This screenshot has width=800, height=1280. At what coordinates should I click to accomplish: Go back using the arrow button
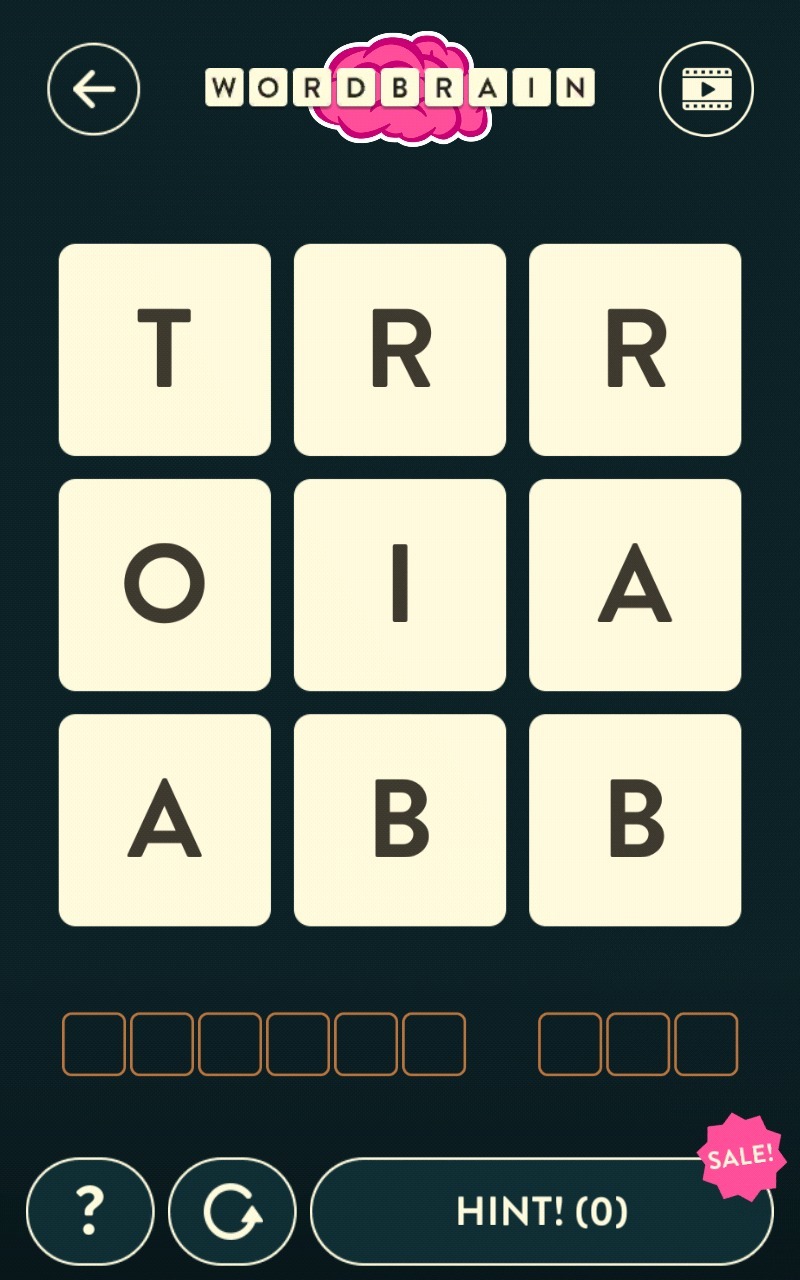point(94,89)
